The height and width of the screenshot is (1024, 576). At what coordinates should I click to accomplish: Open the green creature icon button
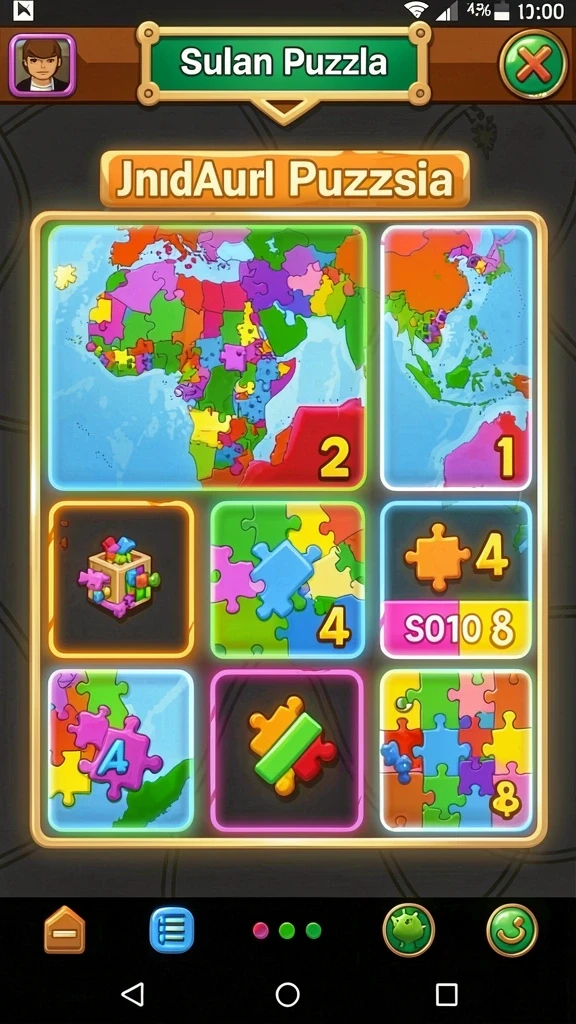click(409, 930)
